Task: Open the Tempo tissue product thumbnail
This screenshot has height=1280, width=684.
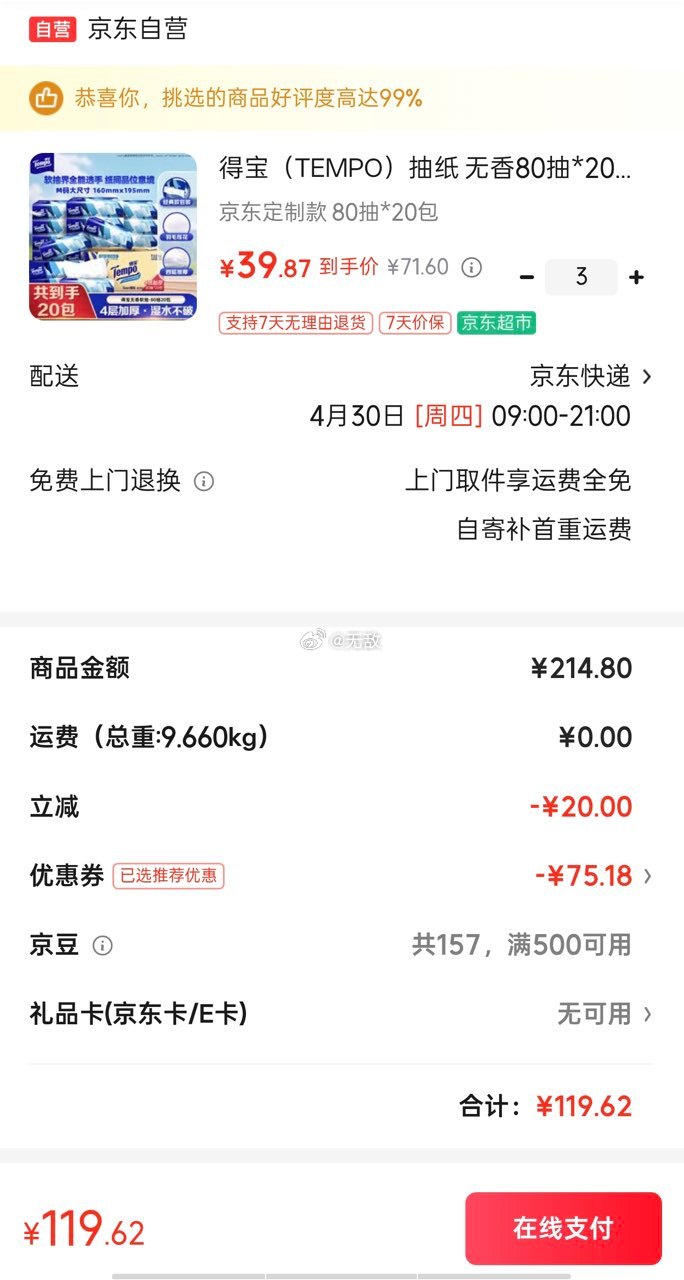Action: [113, 237]
